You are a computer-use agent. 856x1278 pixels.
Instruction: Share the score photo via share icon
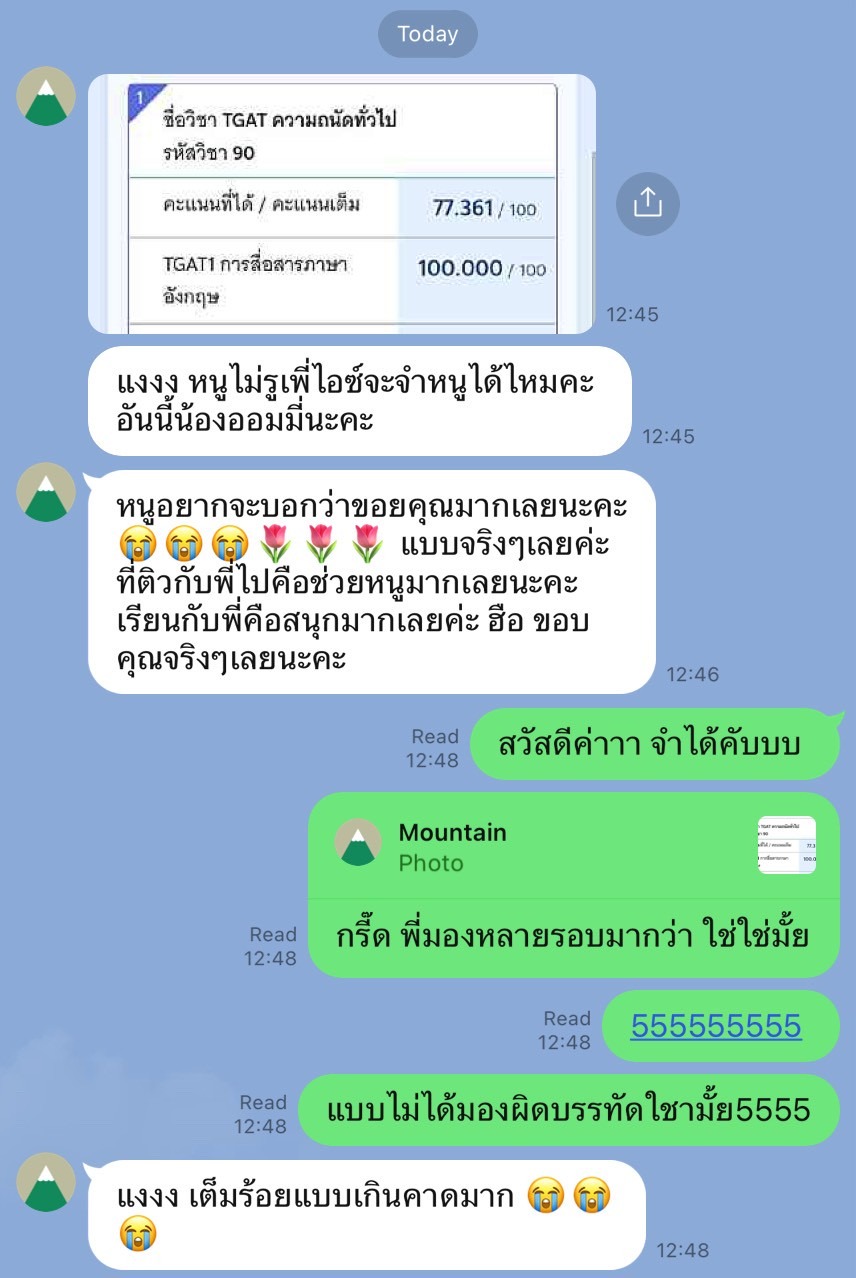pos(647,204)
